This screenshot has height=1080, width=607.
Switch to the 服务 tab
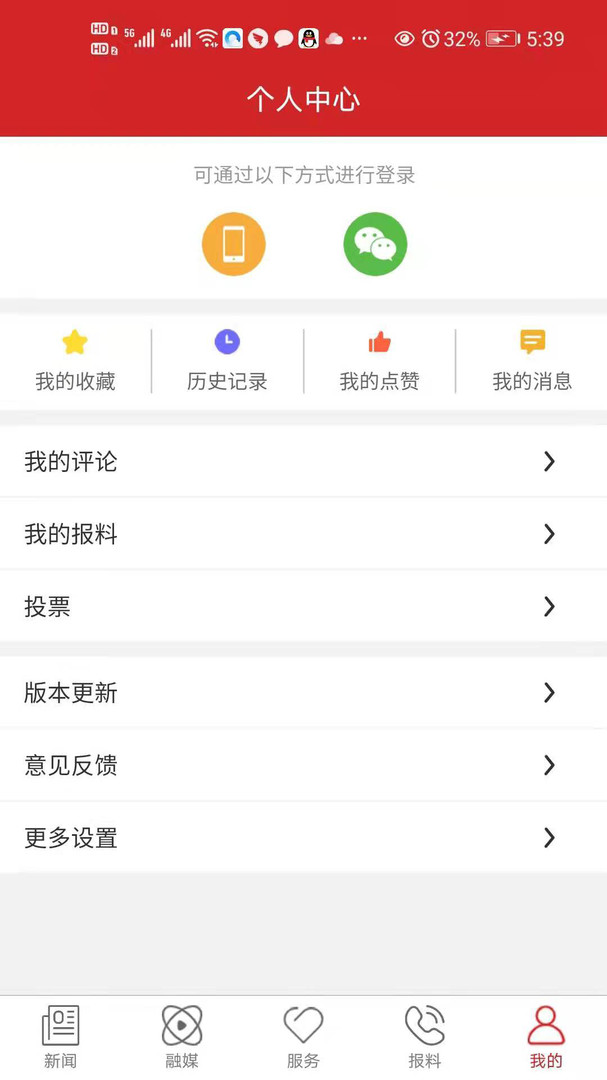pyautogui.click(x=303, y=1037)
